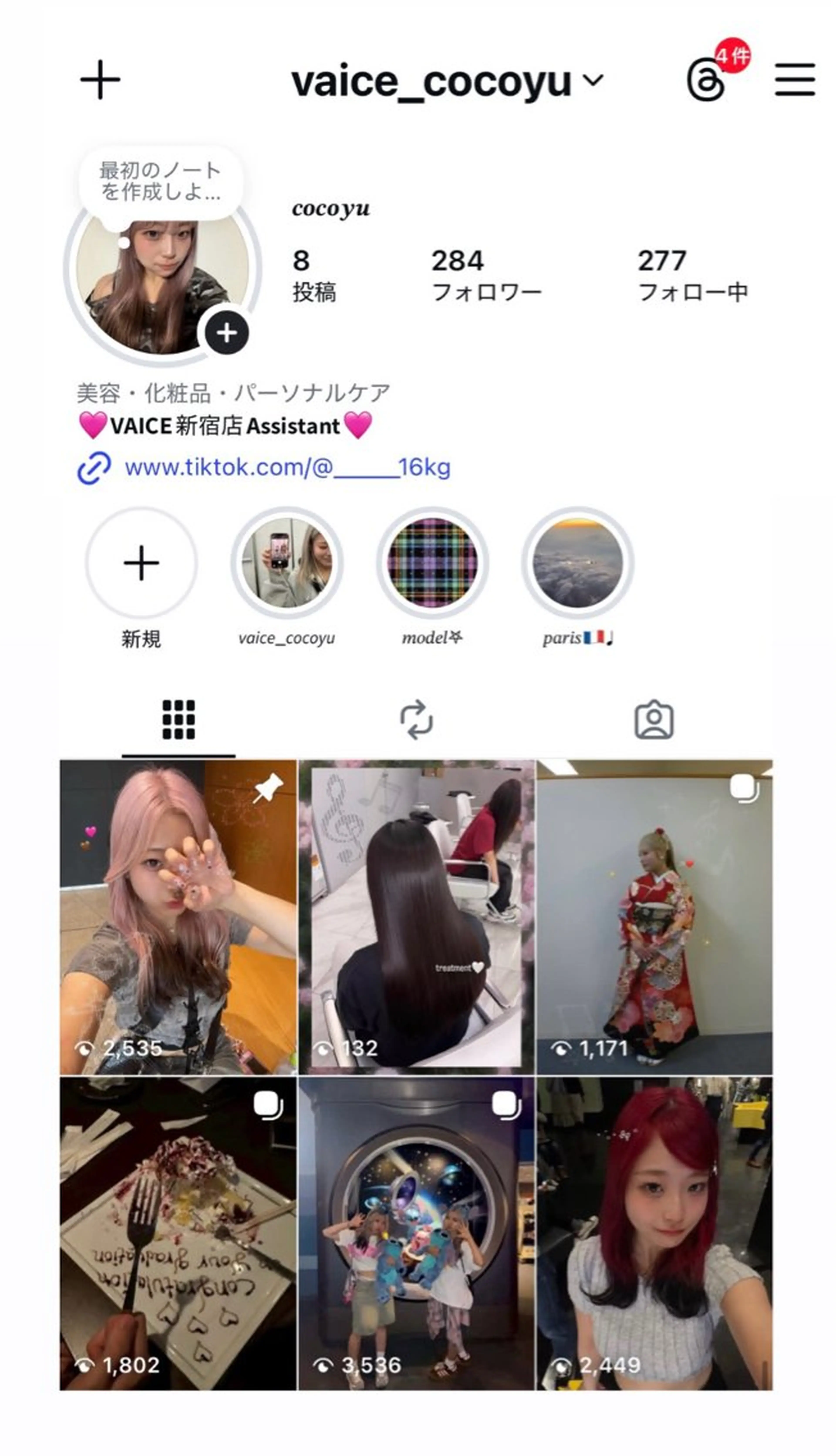Open the model story highlight
836x1456 pixels.
[x=432, y=563]
